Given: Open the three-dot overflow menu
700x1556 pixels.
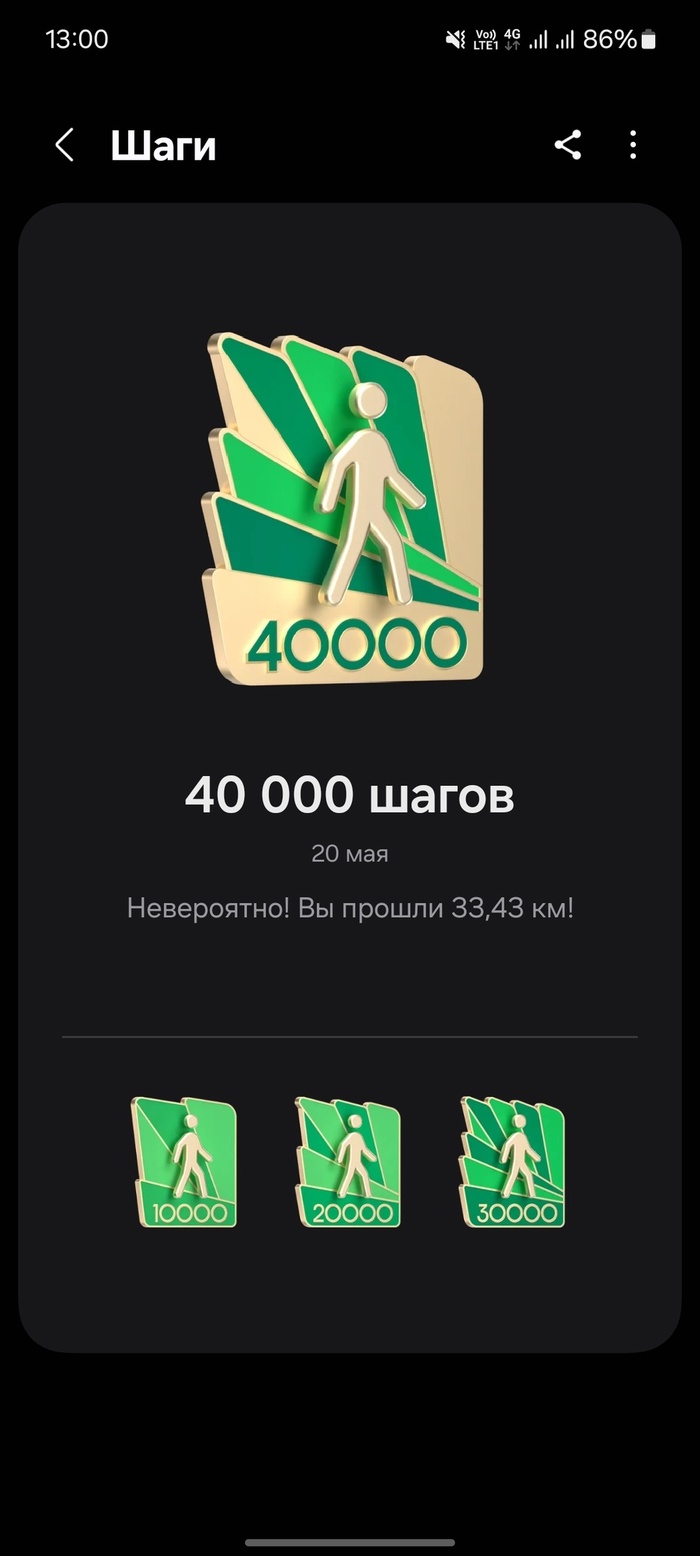Looking at the screenshot, I should pyautogui.click(x=633, y=146).
